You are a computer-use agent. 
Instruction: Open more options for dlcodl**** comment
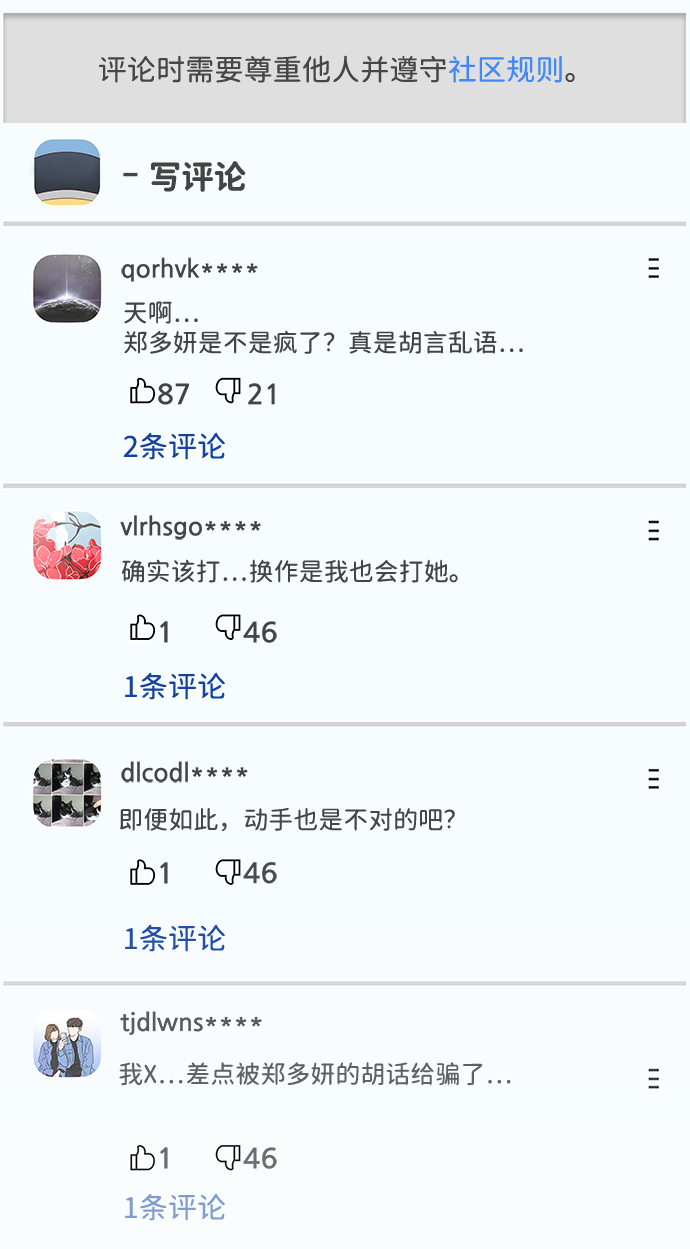pyautogui.click(x=654, y=779)
